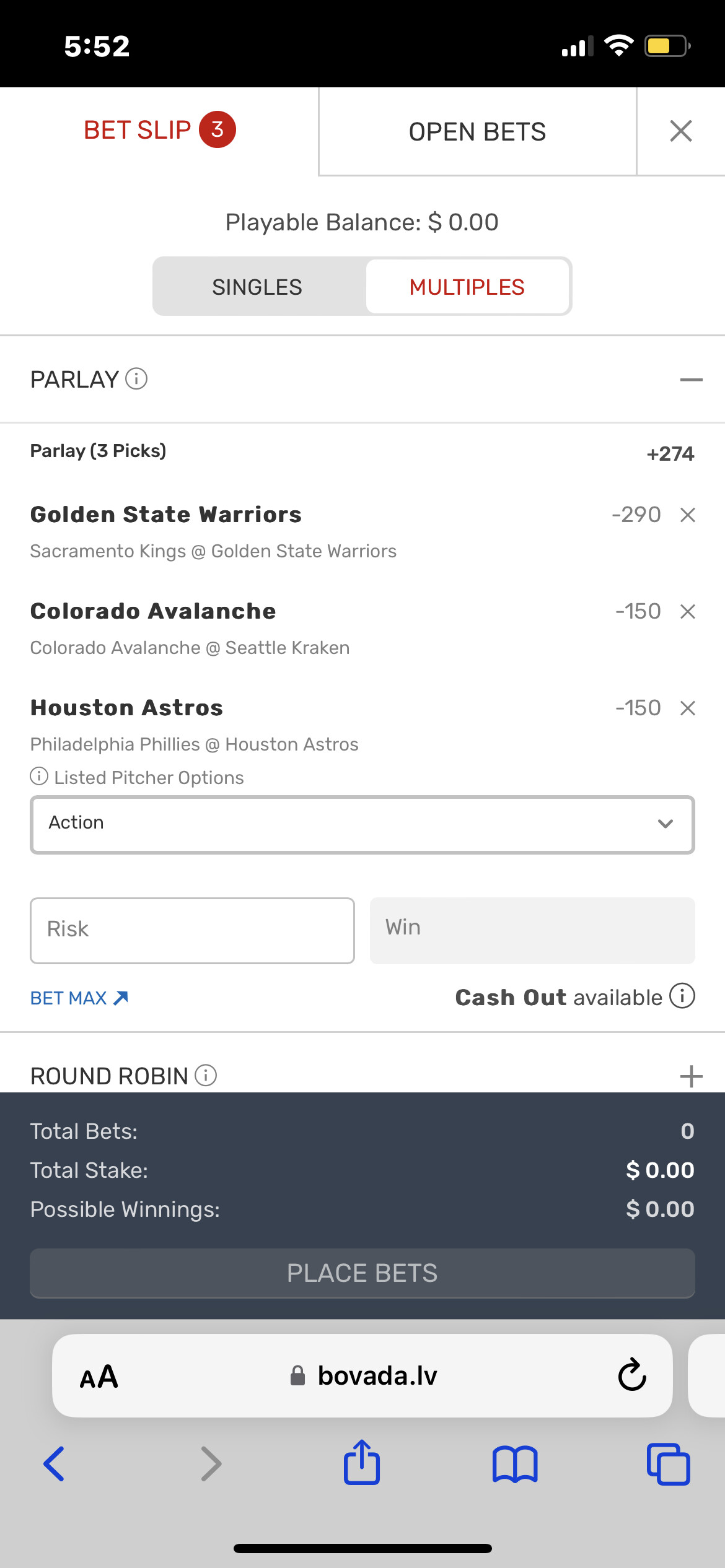Viewport: 725px width, 1568px height.
Task: Select the Singles bet type
Action: [x=257, y=287]
